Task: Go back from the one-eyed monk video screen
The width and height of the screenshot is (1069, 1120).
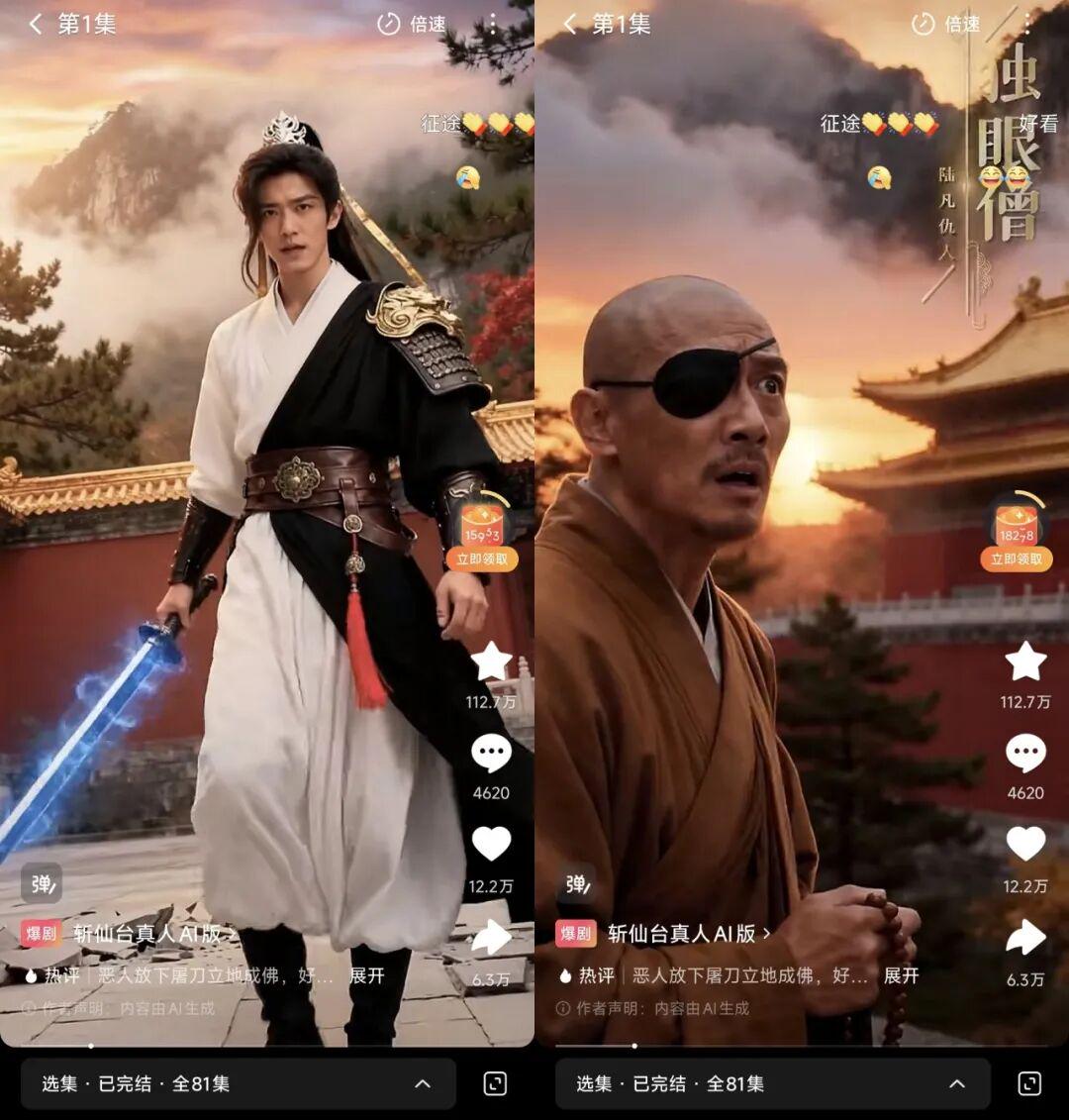Action: [570, 24]
